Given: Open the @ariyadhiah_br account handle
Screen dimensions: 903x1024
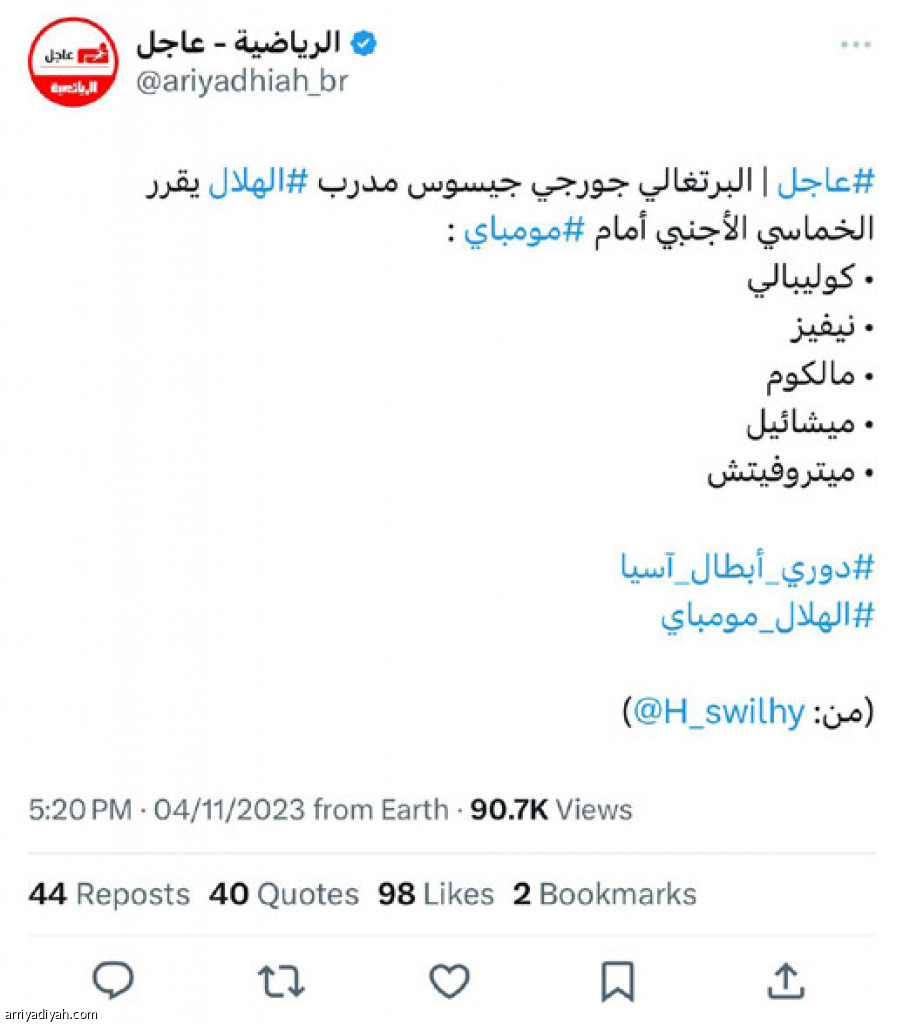Looking at the screenshot, I should (241, 81).
